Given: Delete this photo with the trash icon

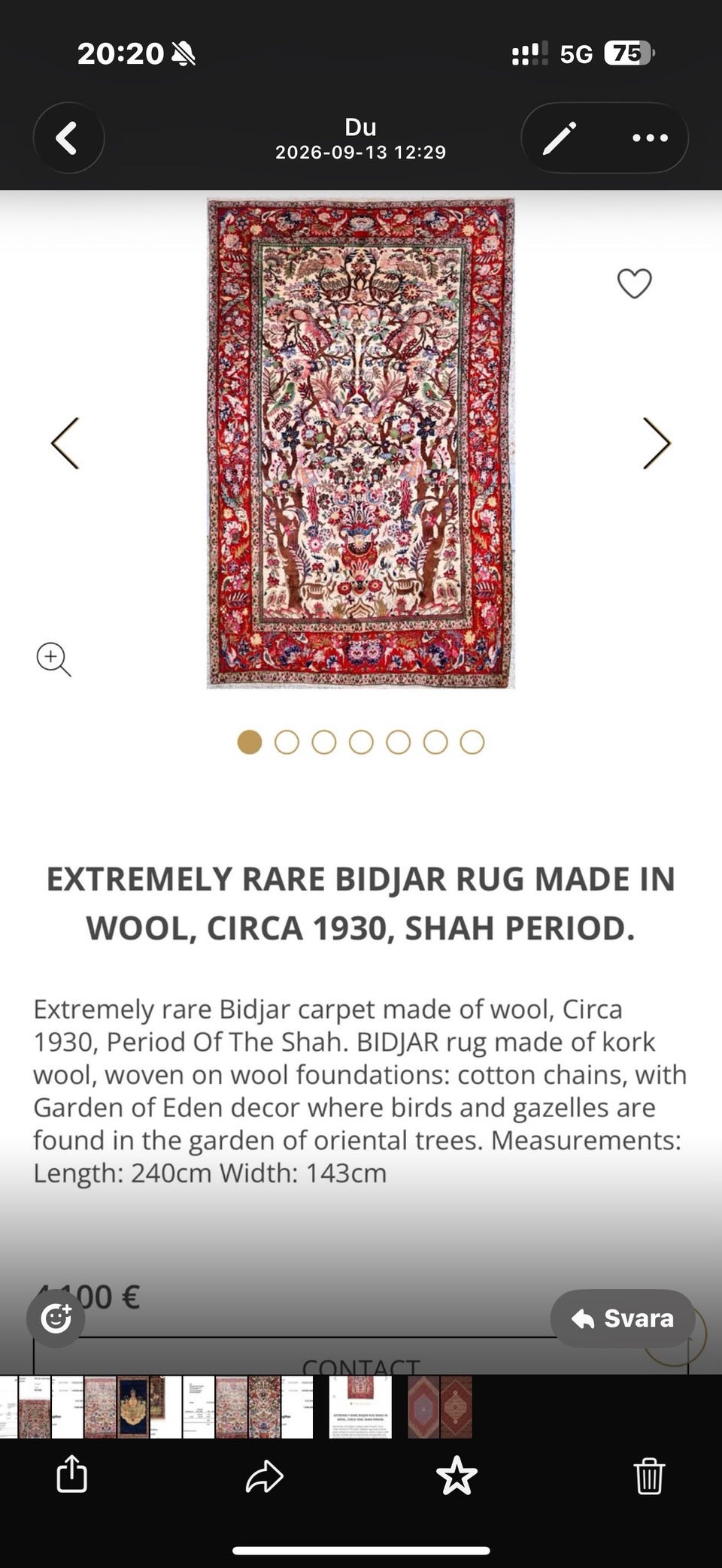Looking at the screenshot, I should 649,1476.
